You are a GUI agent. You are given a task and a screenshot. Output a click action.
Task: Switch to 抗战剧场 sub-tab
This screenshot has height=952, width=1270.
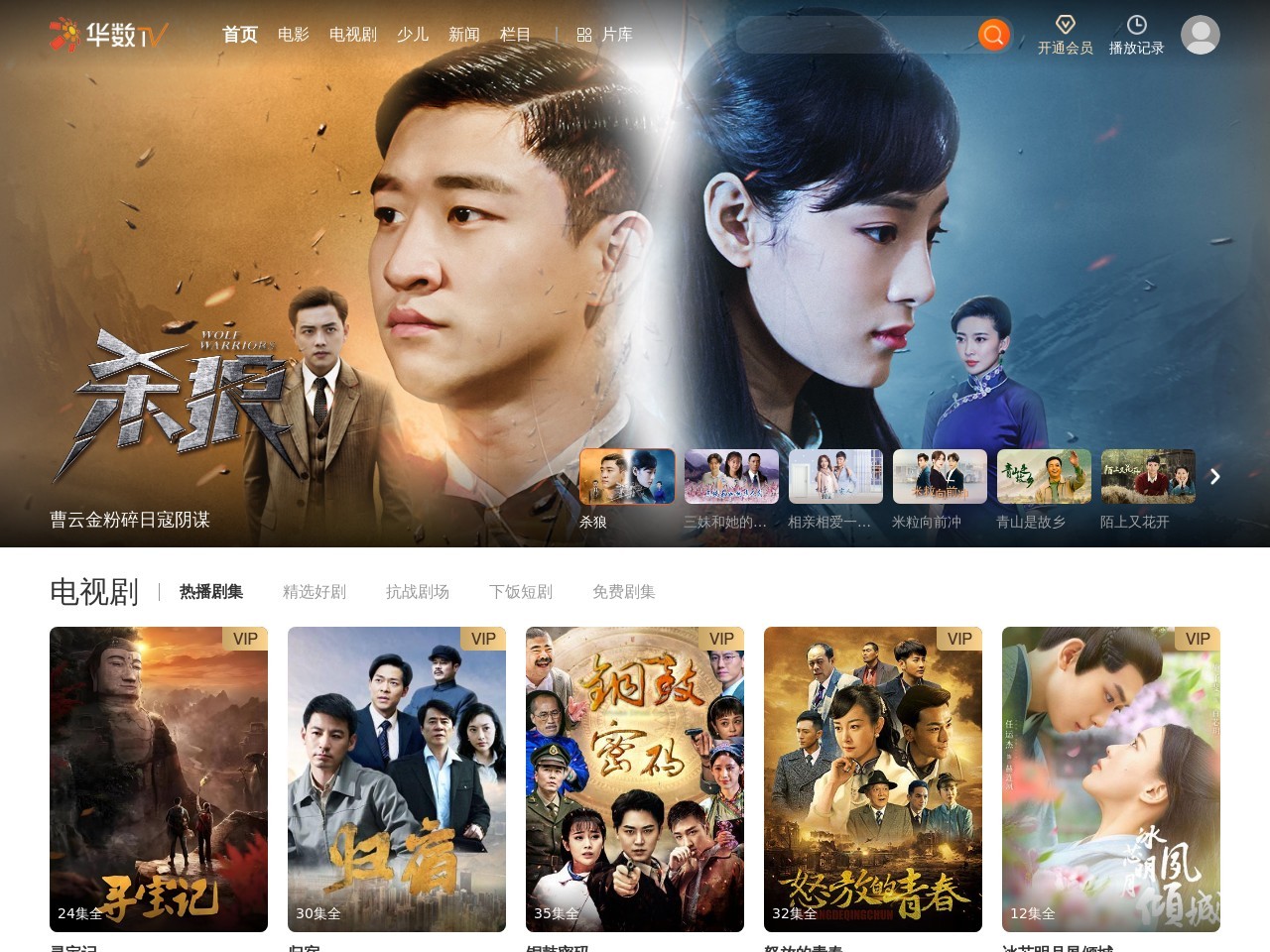coord(418,592)
